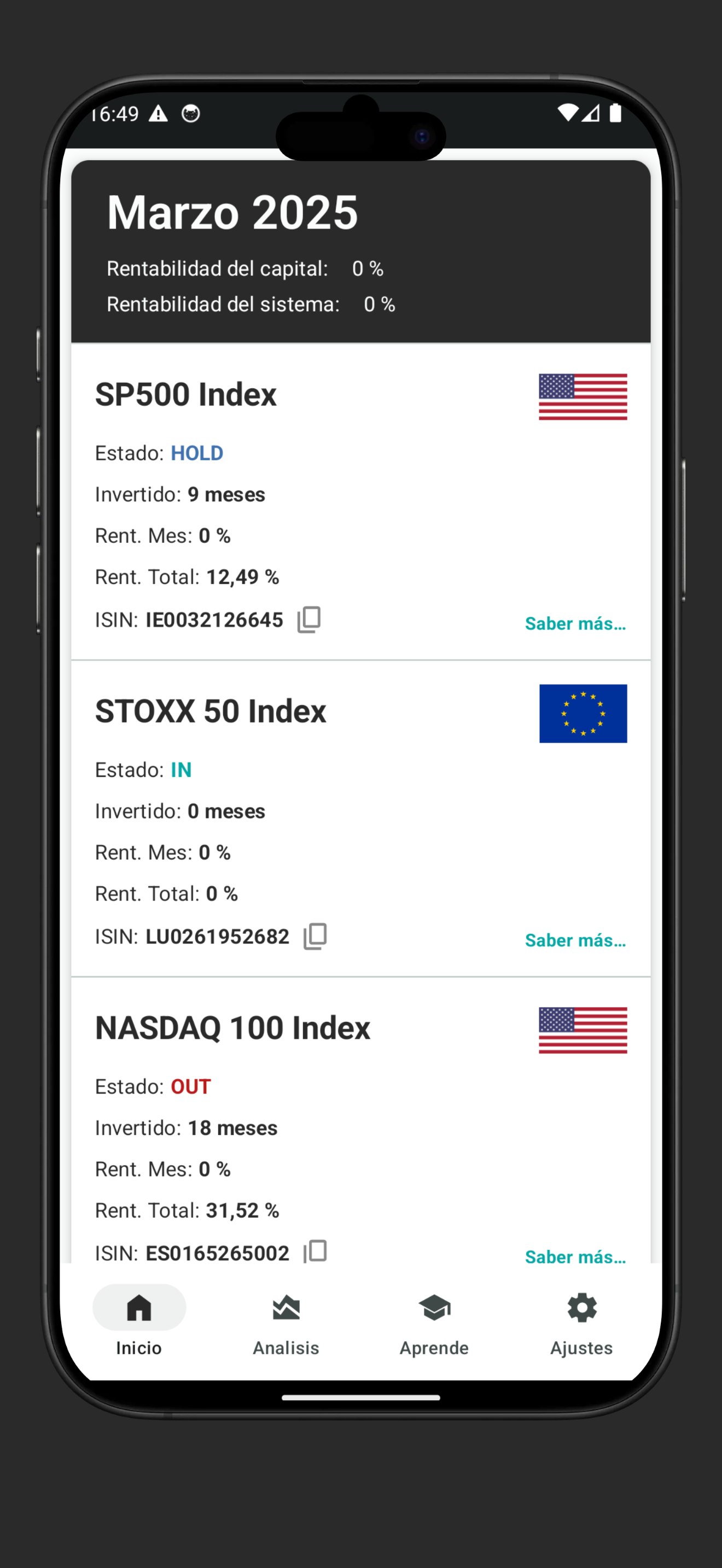This screenshot has width=722, height=1568.
Task: Open Saber más for STOXX 50 Index
Action: (575, 940)
